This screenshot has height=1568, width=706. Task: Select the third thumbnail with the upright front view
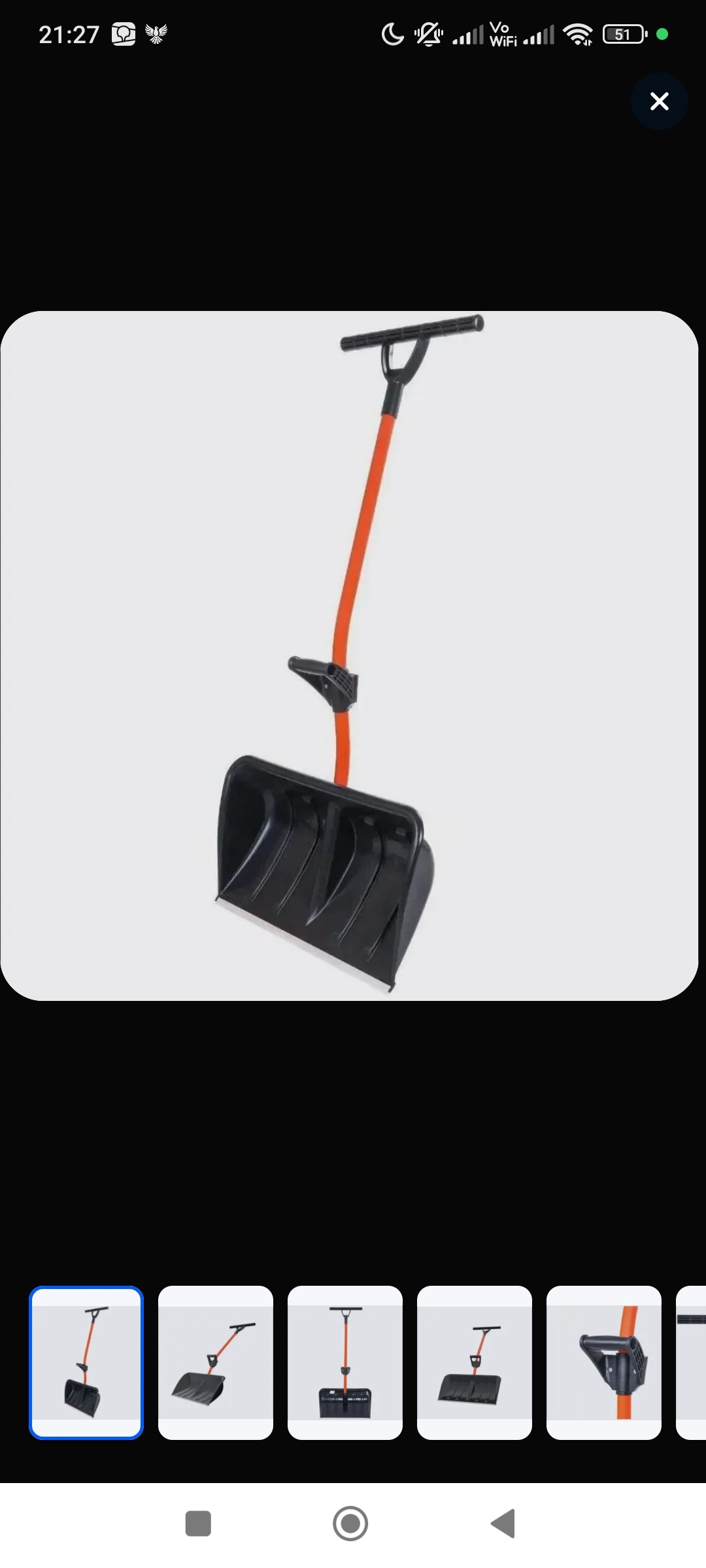click(x=345, y=1362)
